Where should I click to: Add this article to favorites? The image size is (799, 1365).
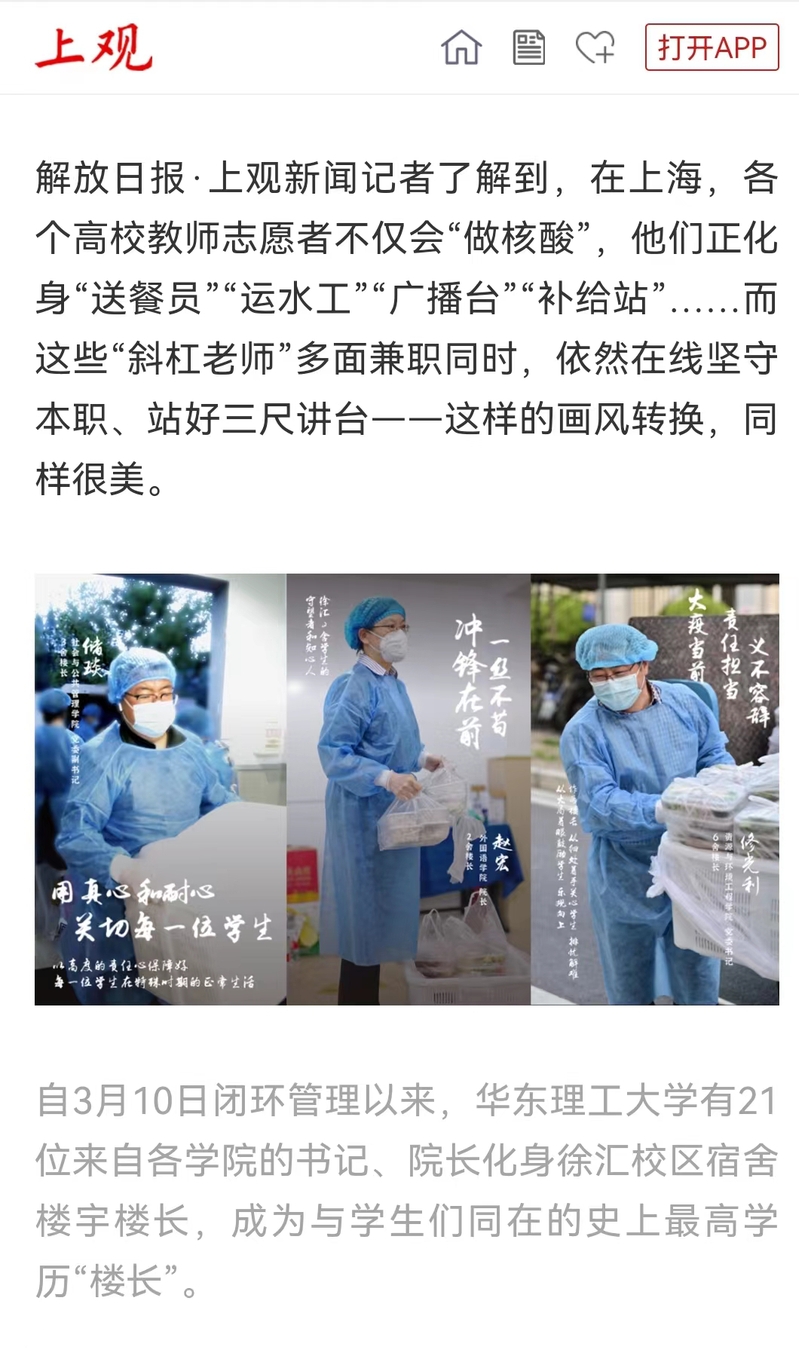(x=595, y=47)
